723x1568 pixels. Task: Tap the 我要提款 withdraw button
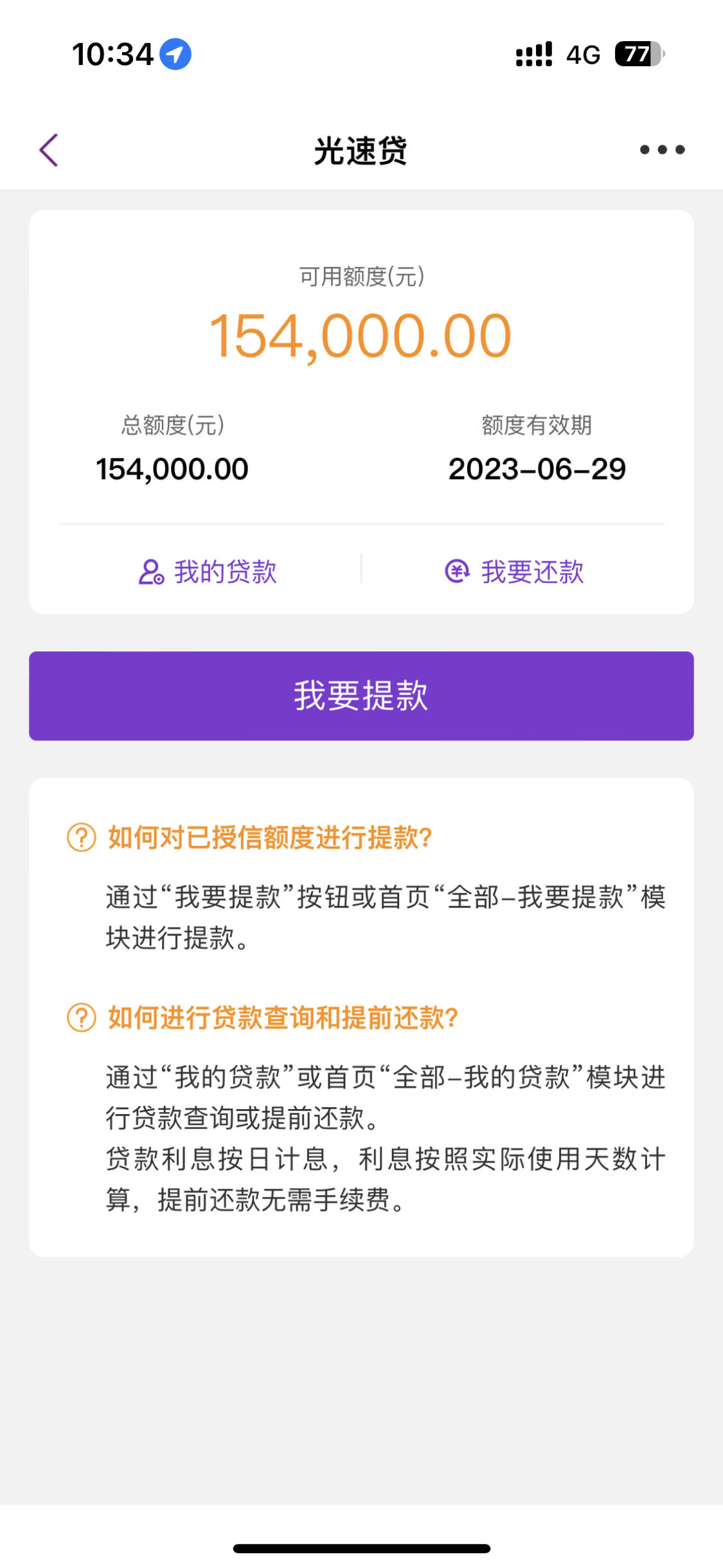click(x=361, y=696)
